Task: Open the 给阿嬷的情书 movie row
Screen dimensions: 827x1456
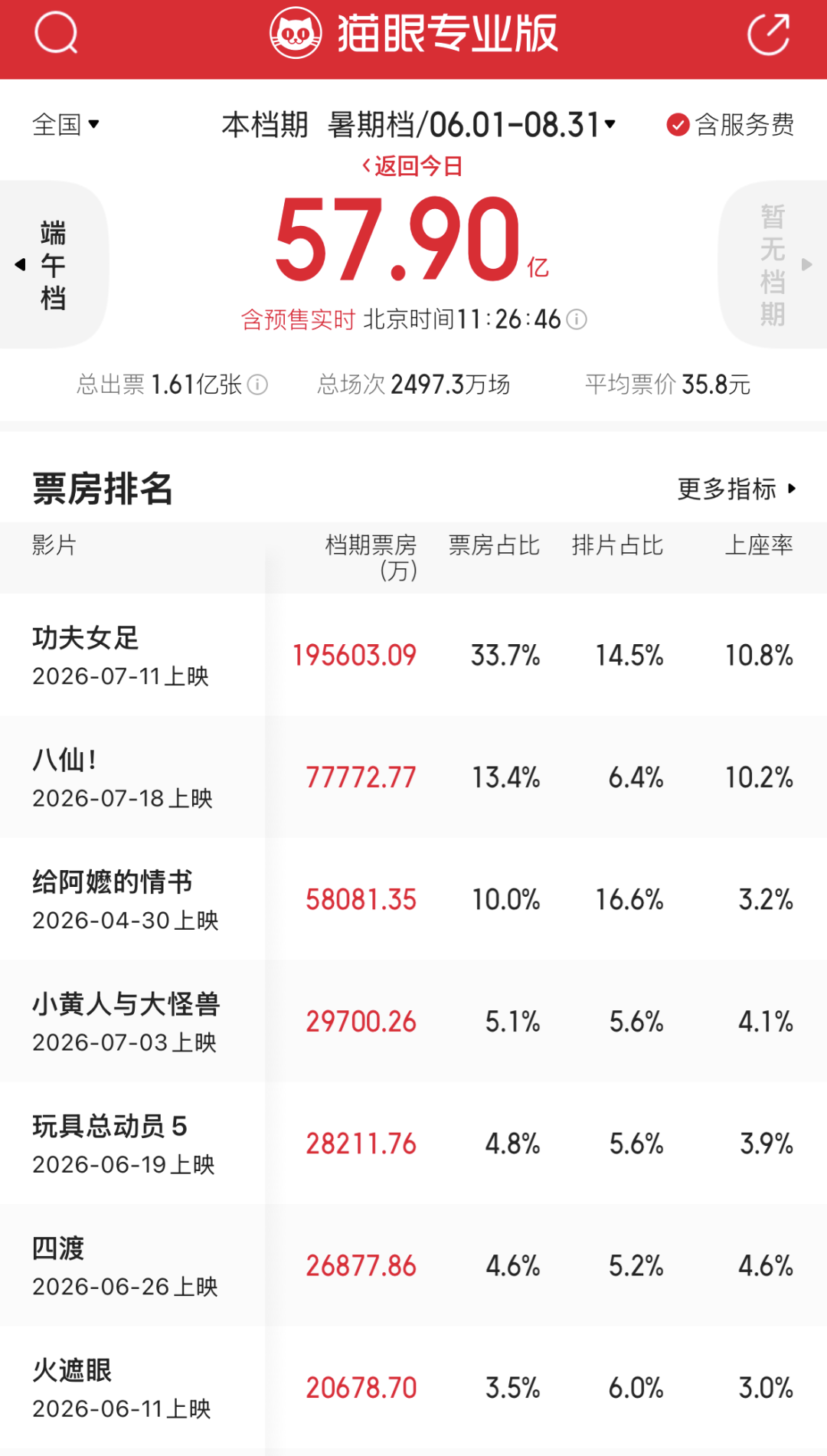Action: coord(413,899)
